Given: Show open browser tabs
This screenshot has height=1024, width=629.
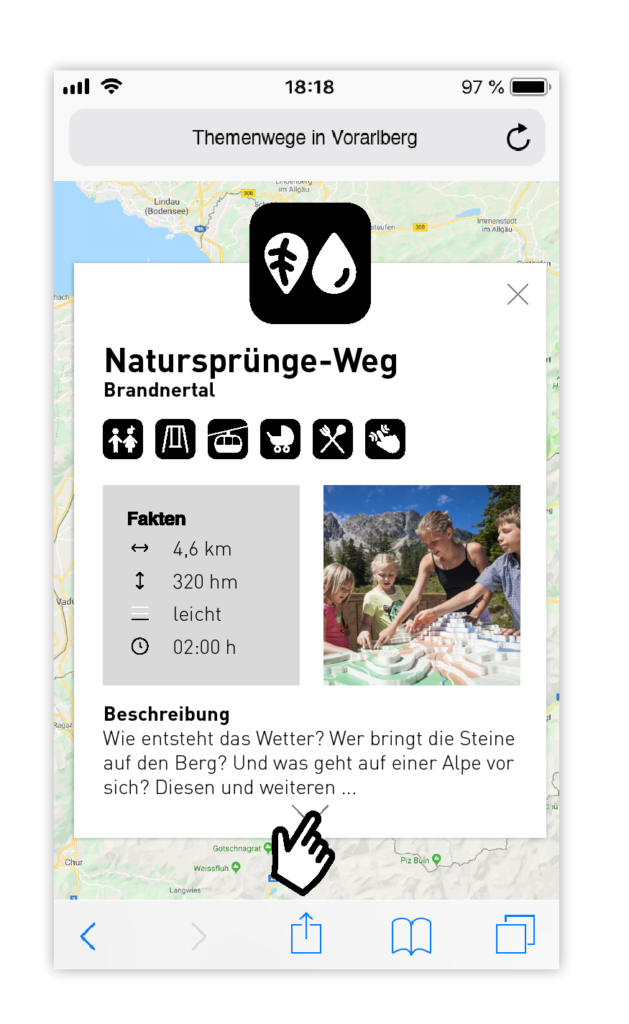Looking at the screenshot, I should (x=515, y=935).
